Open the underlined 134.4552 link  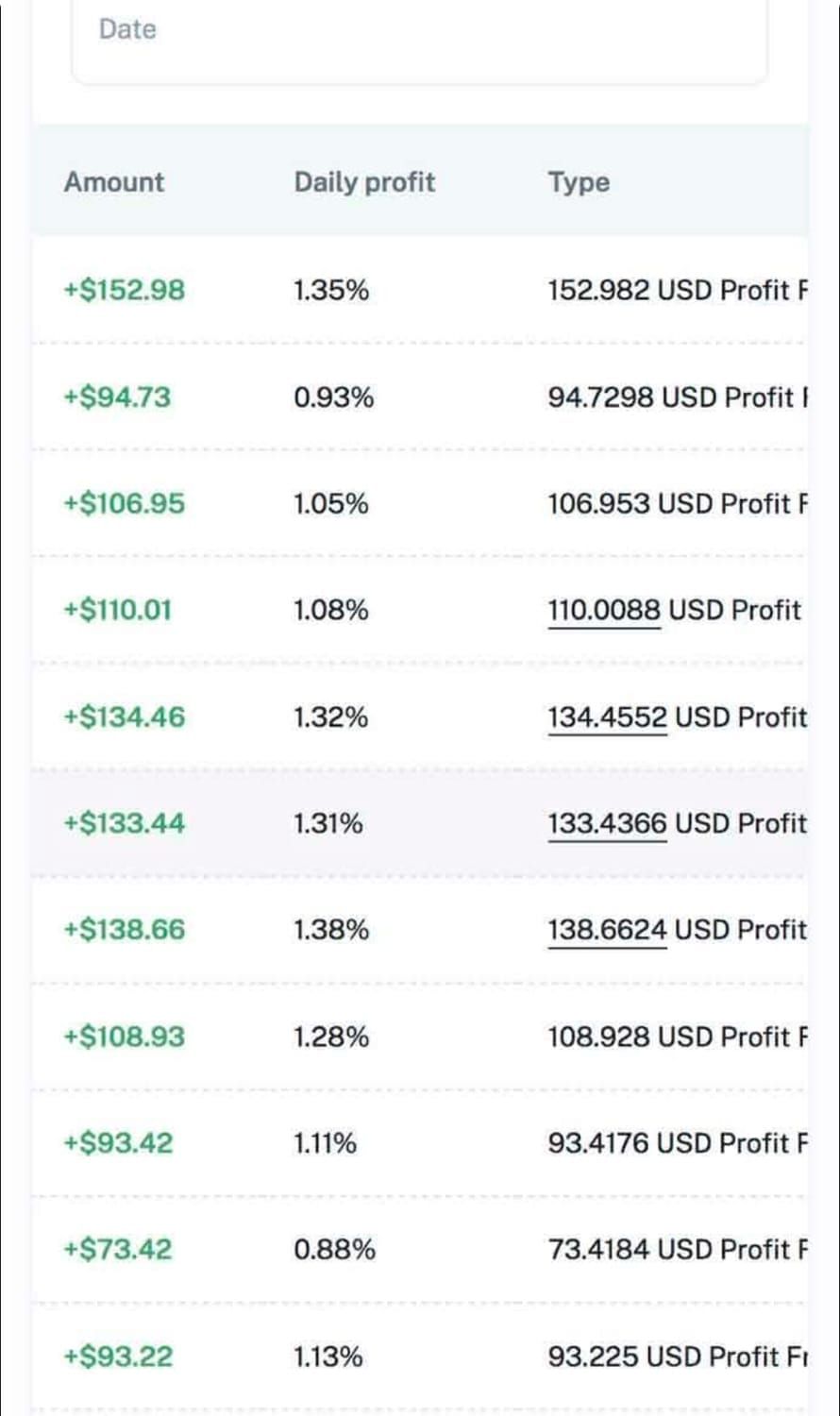607,717
